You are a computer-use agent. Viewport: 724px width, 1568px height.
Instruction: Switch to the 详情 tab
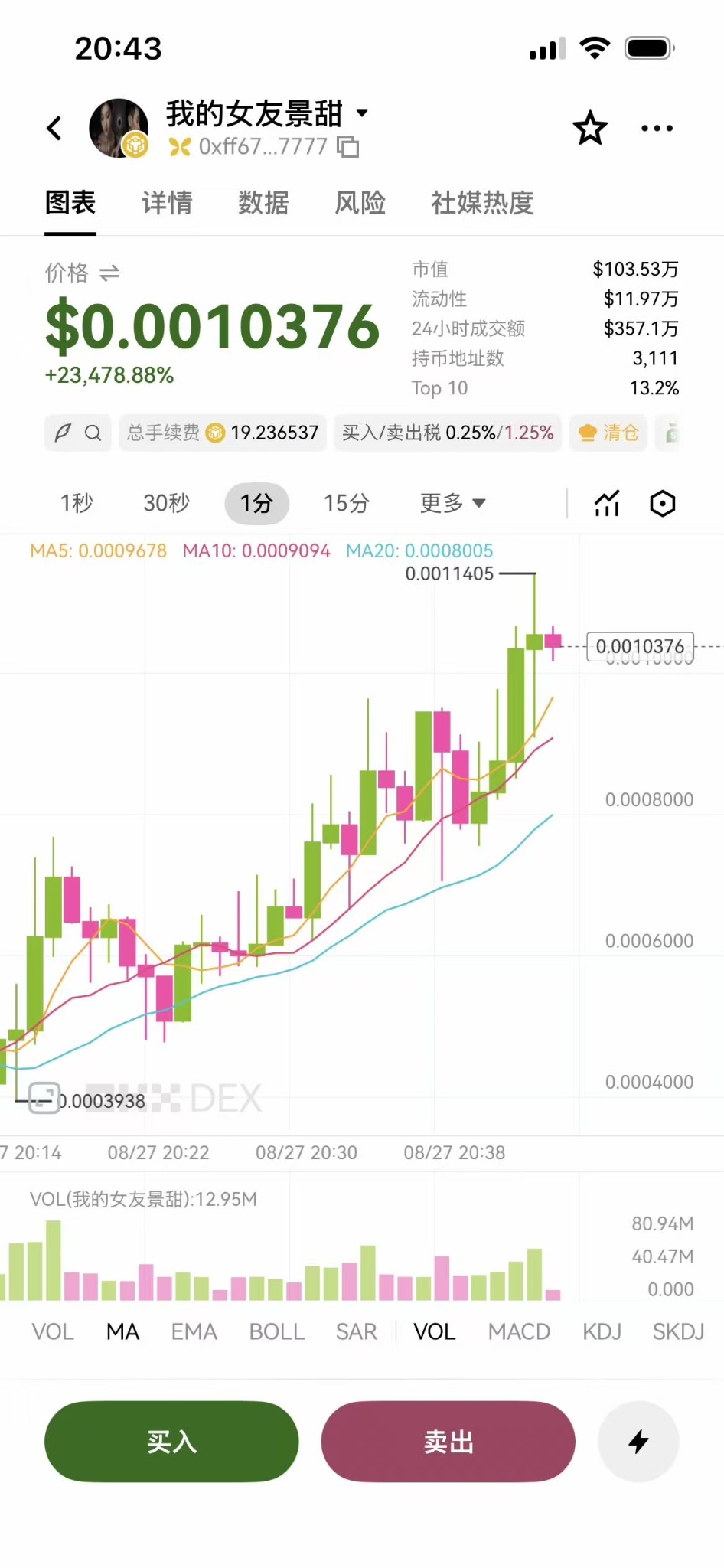pos(167,203)
